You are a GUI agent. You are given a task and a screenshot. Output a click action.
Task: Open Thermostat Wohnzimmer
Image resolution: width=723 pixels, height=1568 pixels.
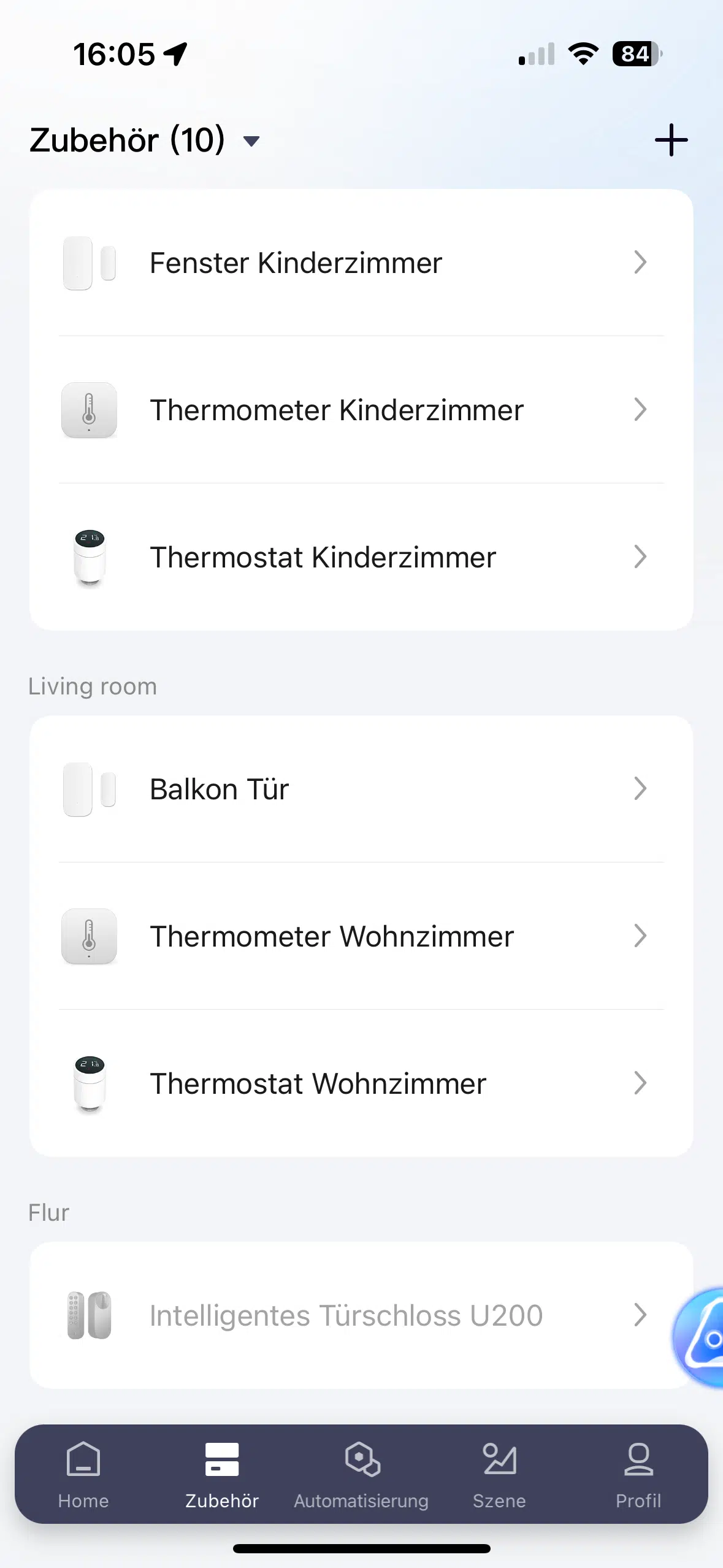361,1083
